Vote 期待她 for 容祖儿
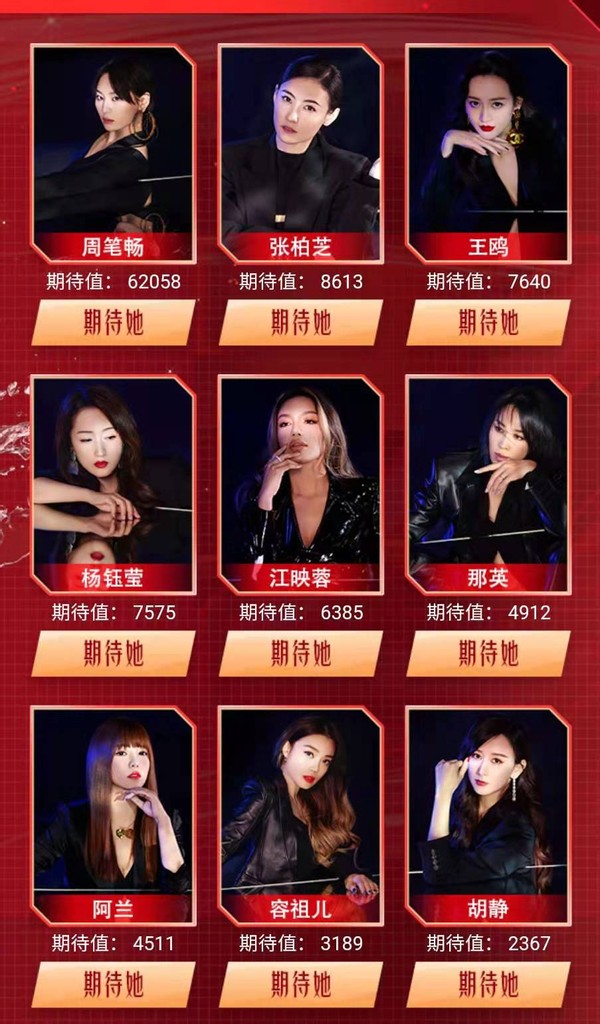Screen dimensions: 600x1024 (300, 984)
